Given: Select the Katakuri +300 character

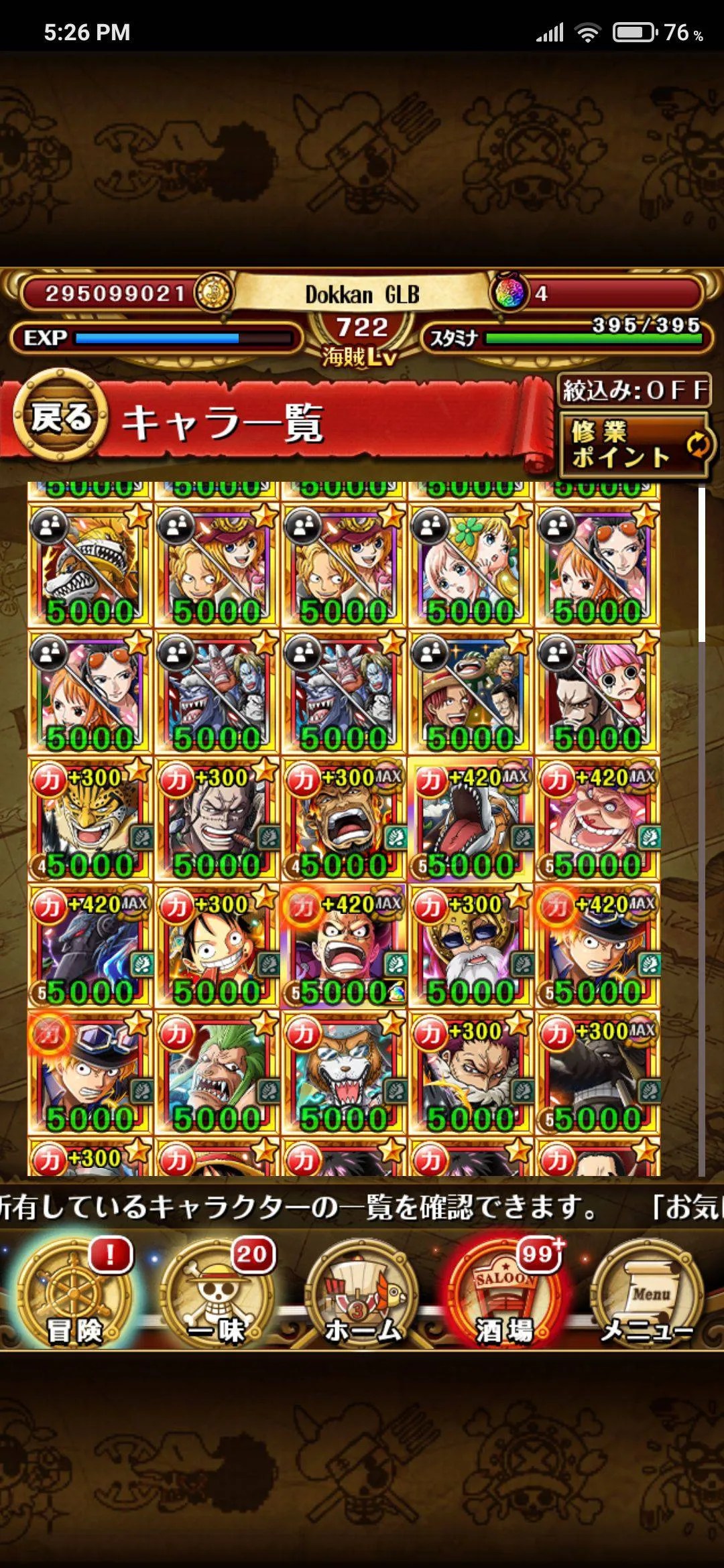Looking at the screenshot, I should 471,1072.
